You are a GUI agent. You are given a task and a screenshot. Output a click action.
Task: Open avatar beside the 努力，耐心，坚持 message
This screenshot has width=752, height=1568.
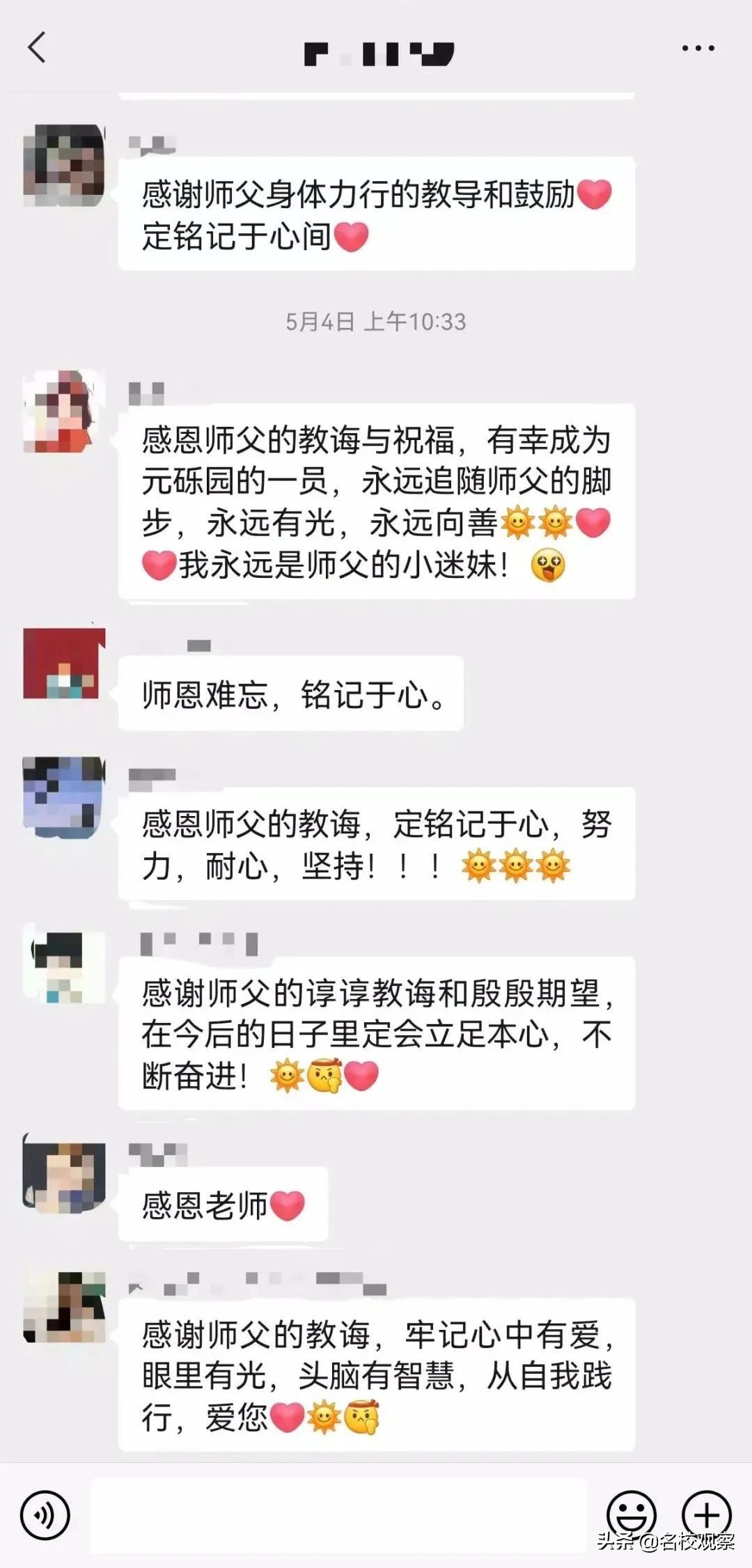[64, 797]
